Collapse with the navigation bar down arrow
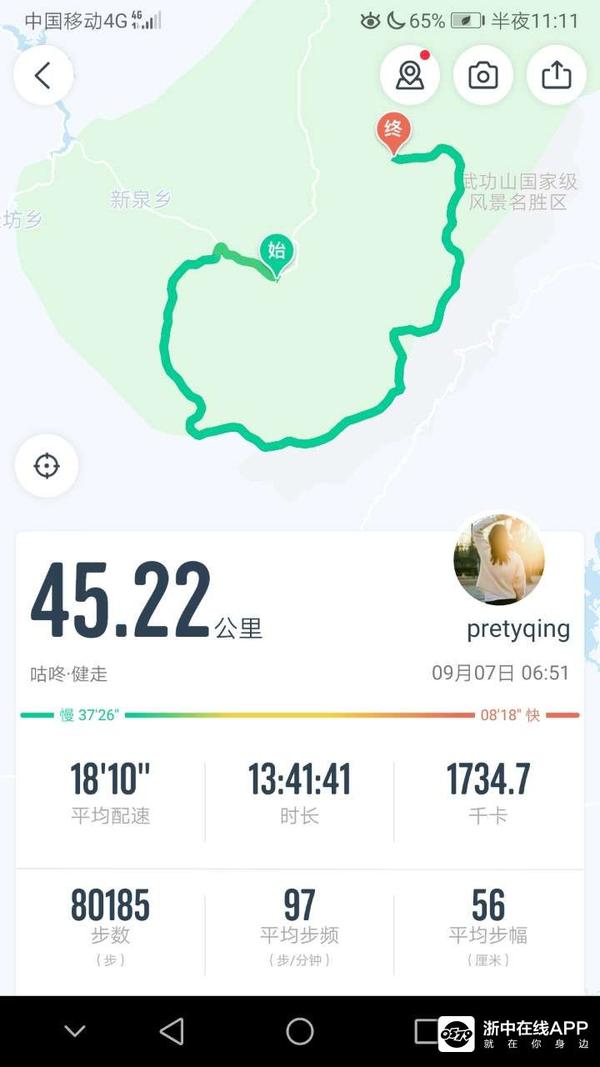 [75, 1031]
